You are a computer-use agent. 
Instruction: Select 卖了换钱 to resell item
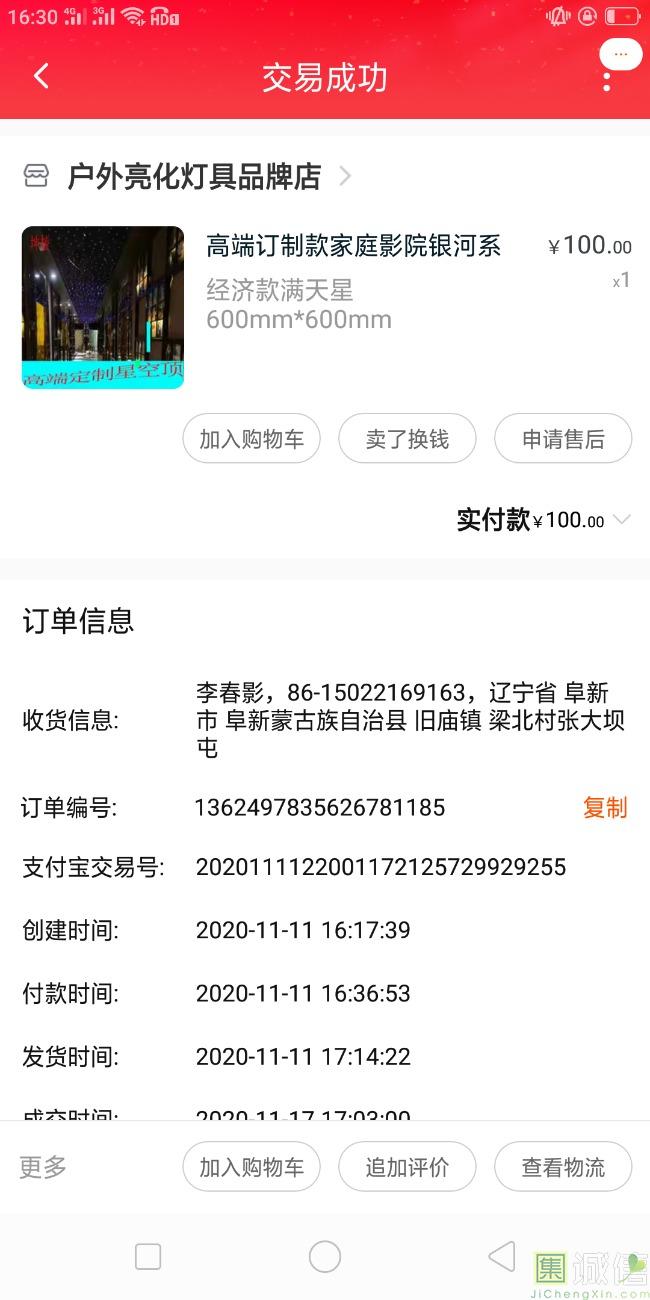407,439
